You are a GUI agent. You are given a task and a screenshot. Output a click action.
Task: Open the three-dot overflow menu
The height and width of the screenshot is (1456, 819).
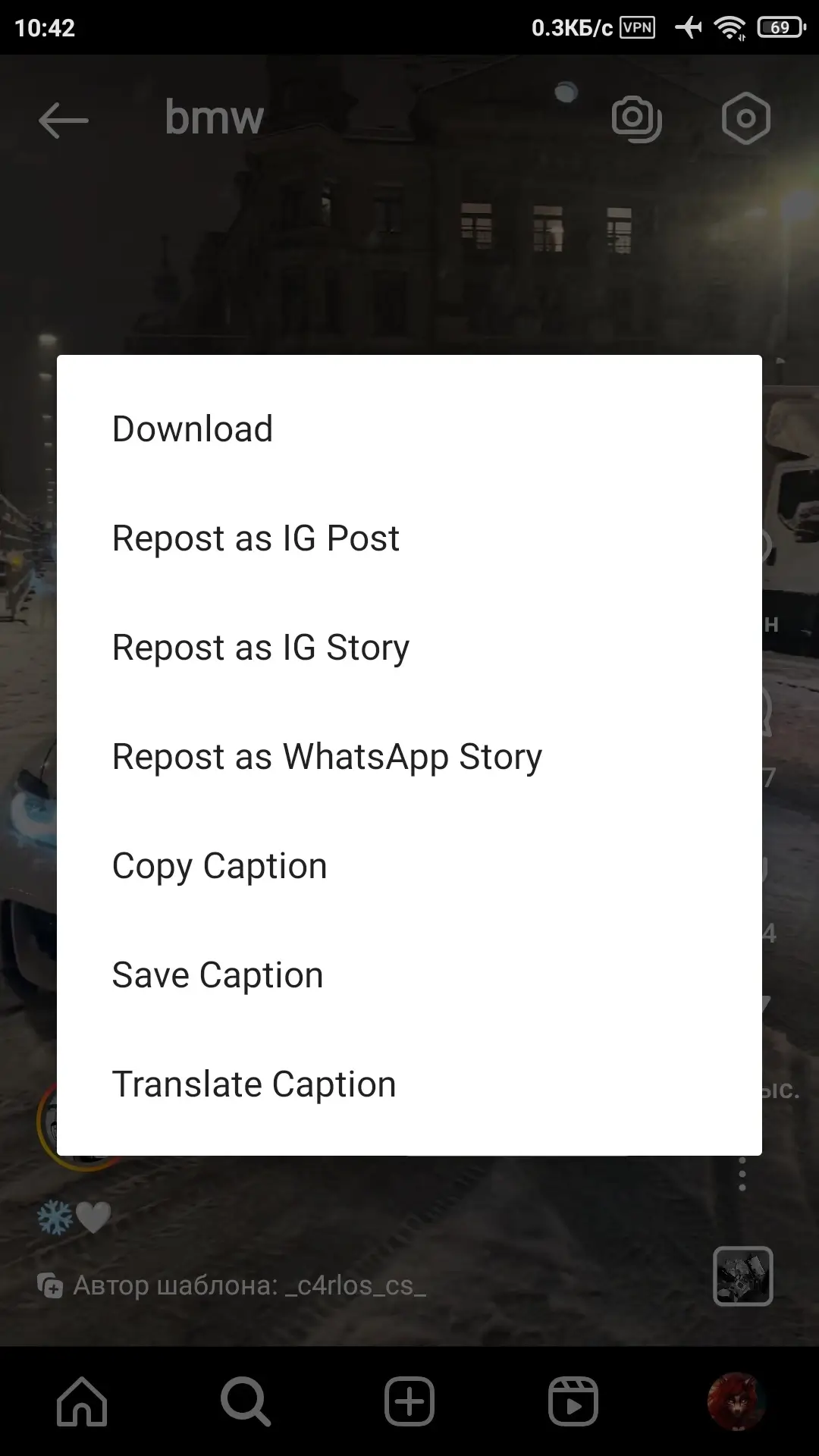(742, 1174)
